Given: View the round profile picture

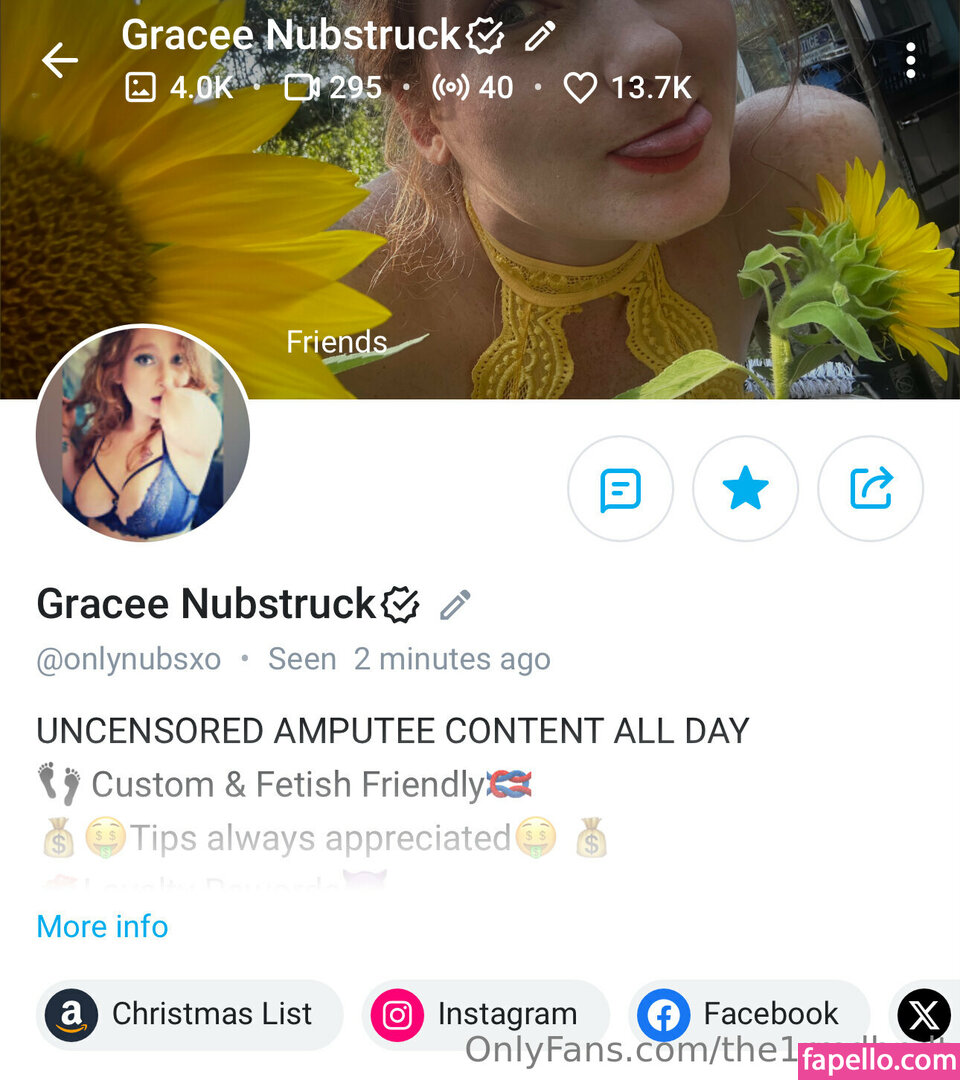Looking at the screenshot, I should (x=143, y=434).
